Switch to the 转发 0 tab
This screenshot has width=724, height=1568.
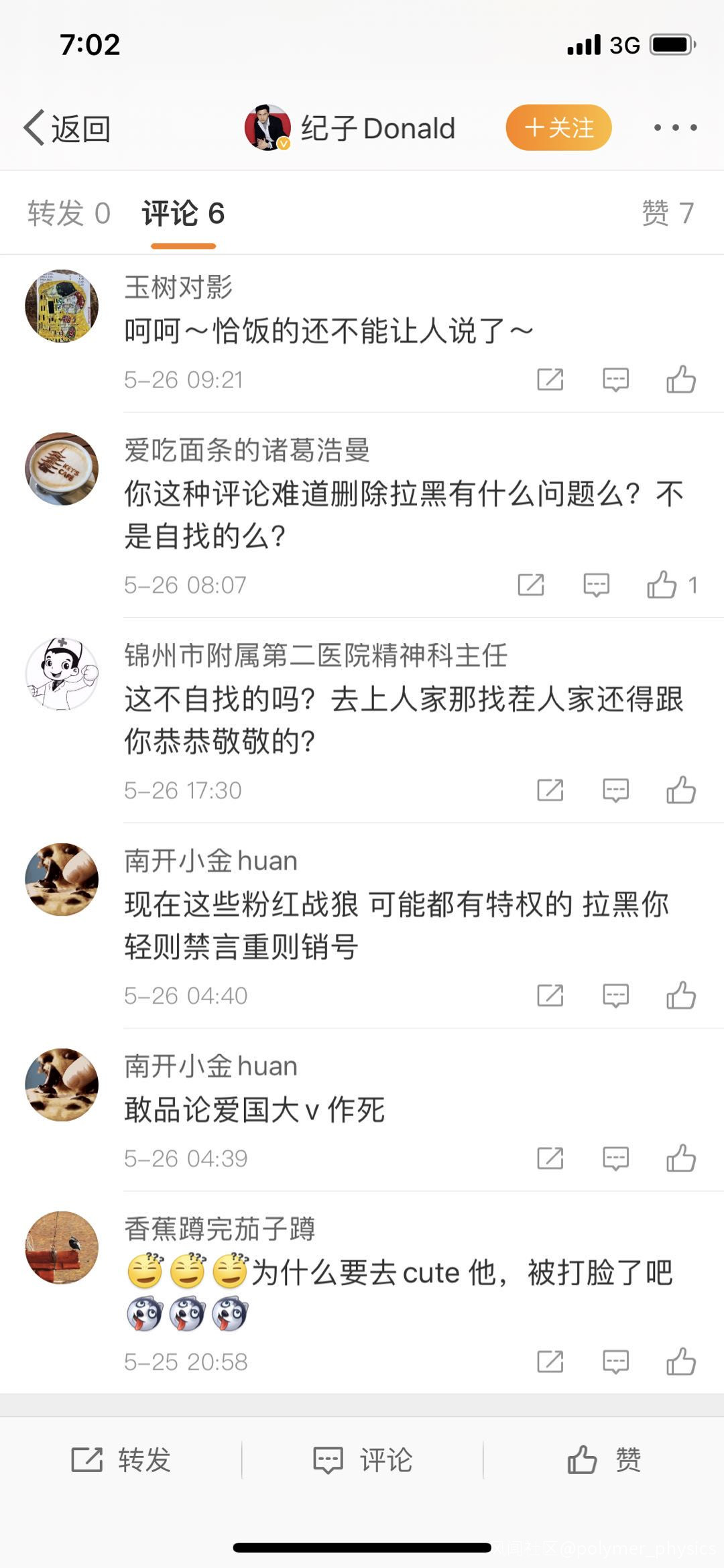(x=69, y=213)
